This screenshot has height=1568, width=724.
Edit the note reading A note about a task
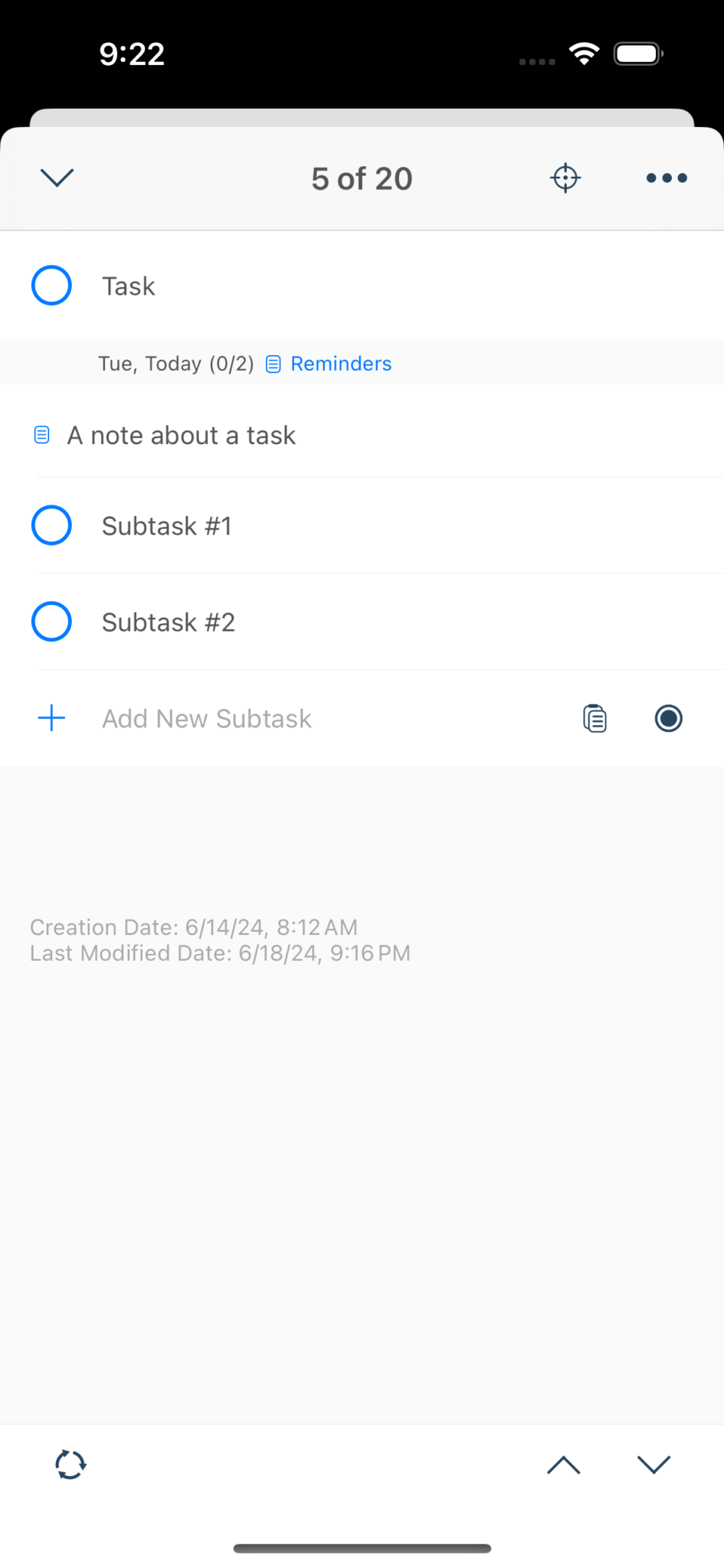(x=182, y=434)
